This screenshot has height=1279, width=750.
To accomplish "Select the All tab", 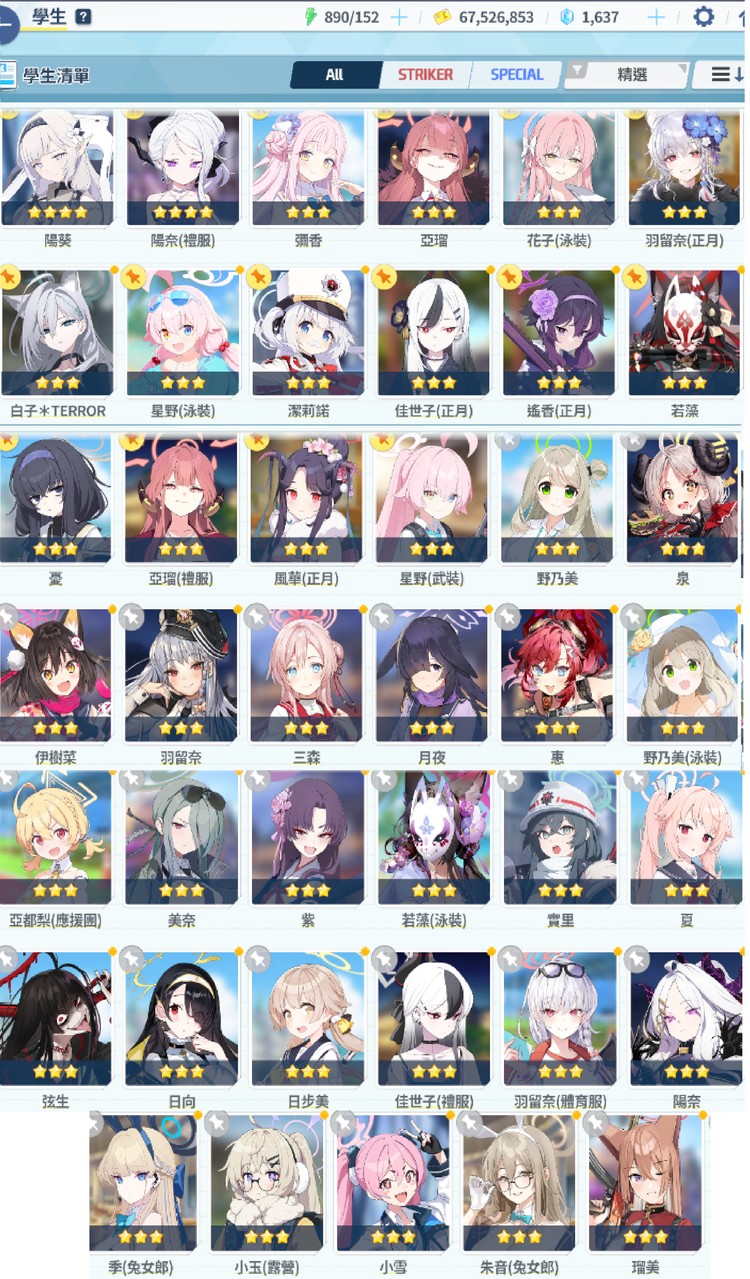I will (334, 74).
